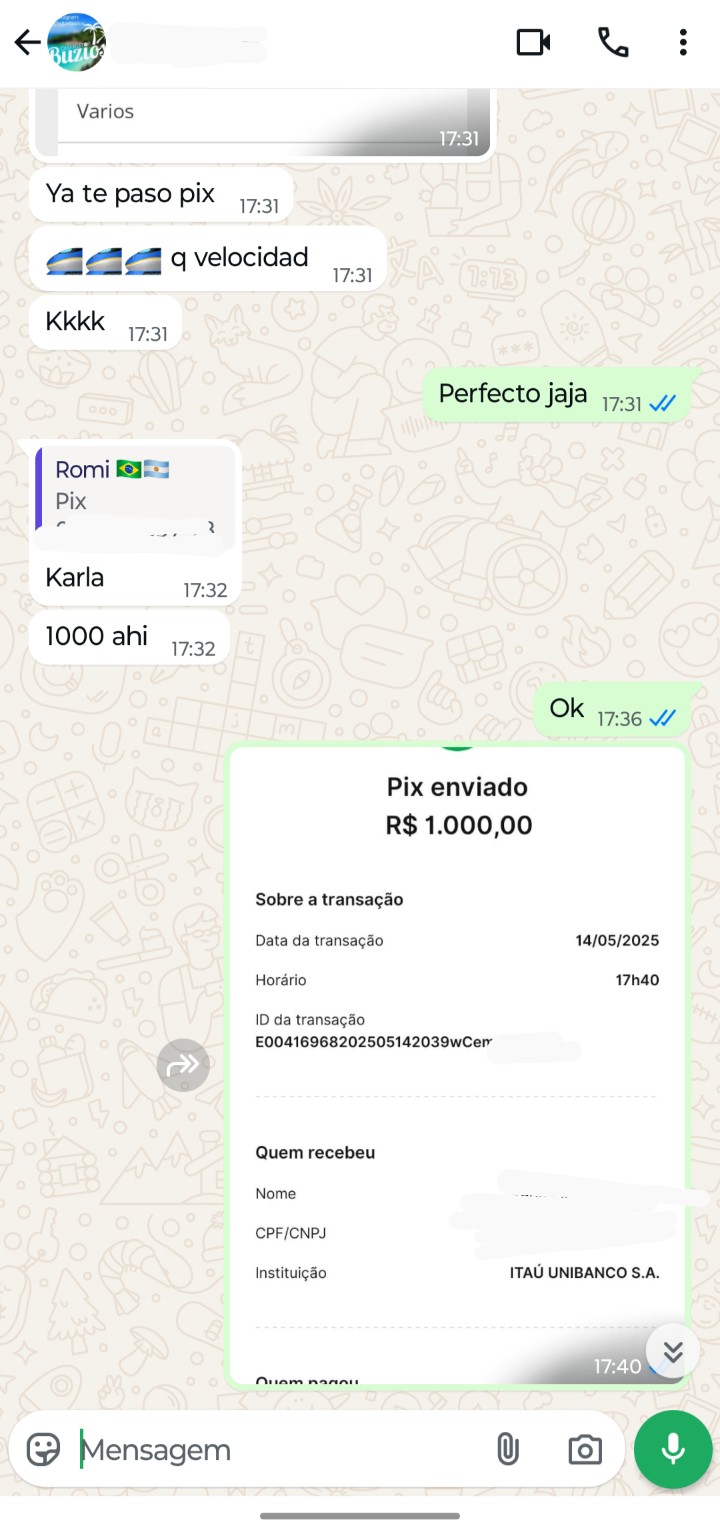Open the Pix enviado receipt image
This screenshot has width=720, height=1536.
point(457,1000)
